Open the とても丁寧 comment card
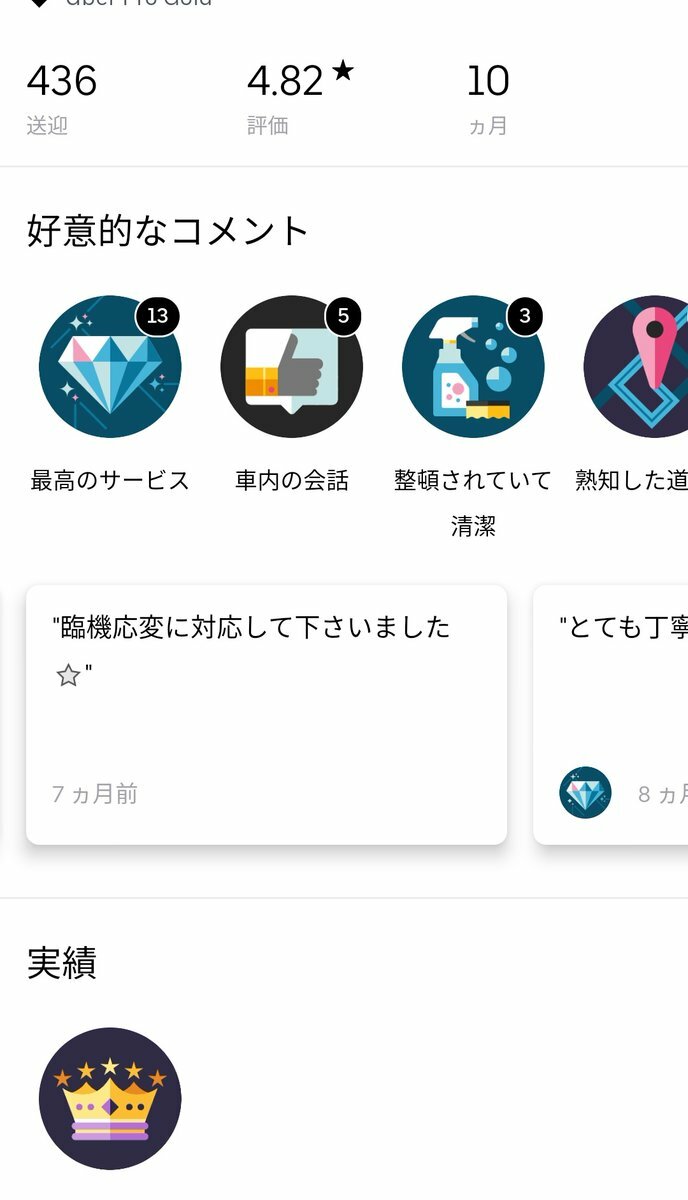Image resolution: width=688 pixels, height=1200 pixels. (x=612, y=715)
